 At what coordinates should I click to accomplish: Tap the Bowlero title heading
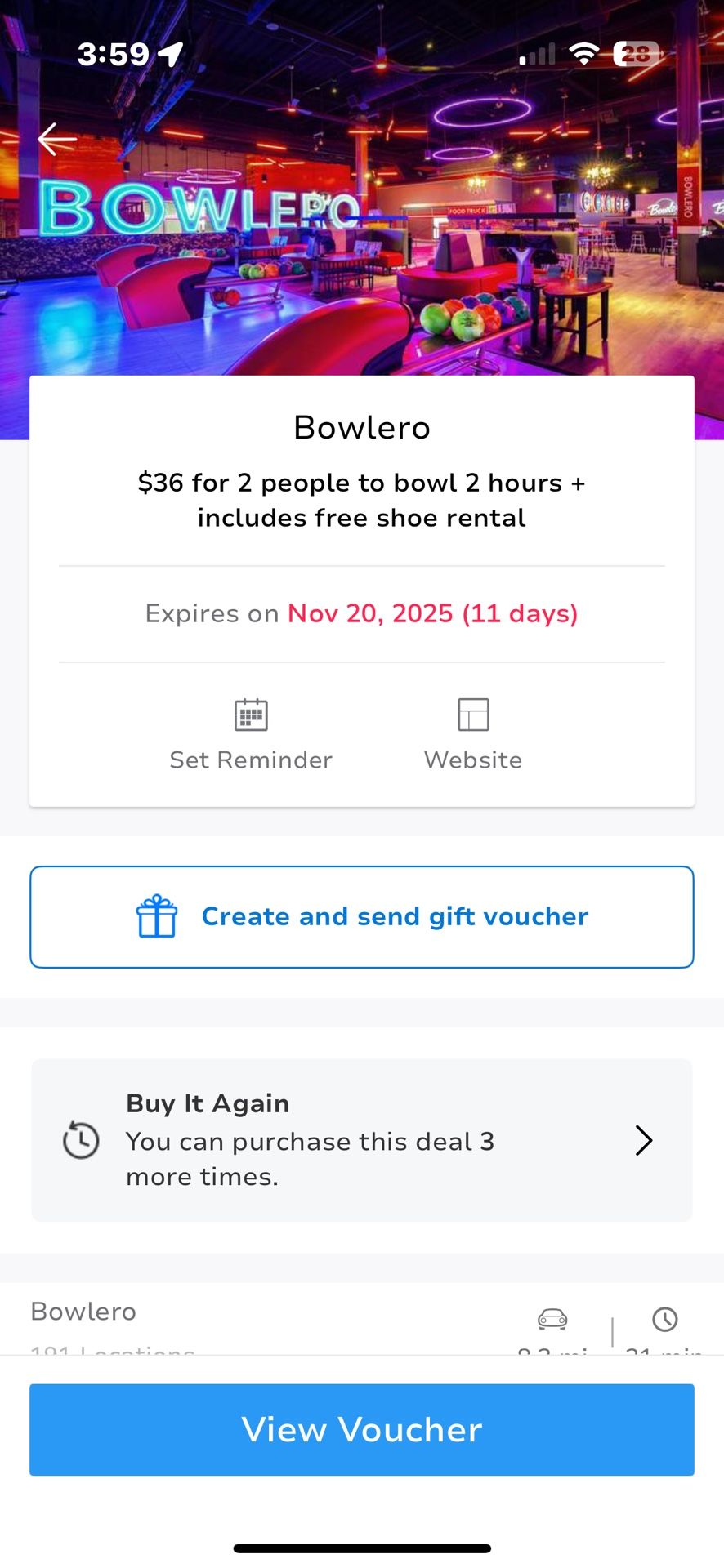click(362, 425)
